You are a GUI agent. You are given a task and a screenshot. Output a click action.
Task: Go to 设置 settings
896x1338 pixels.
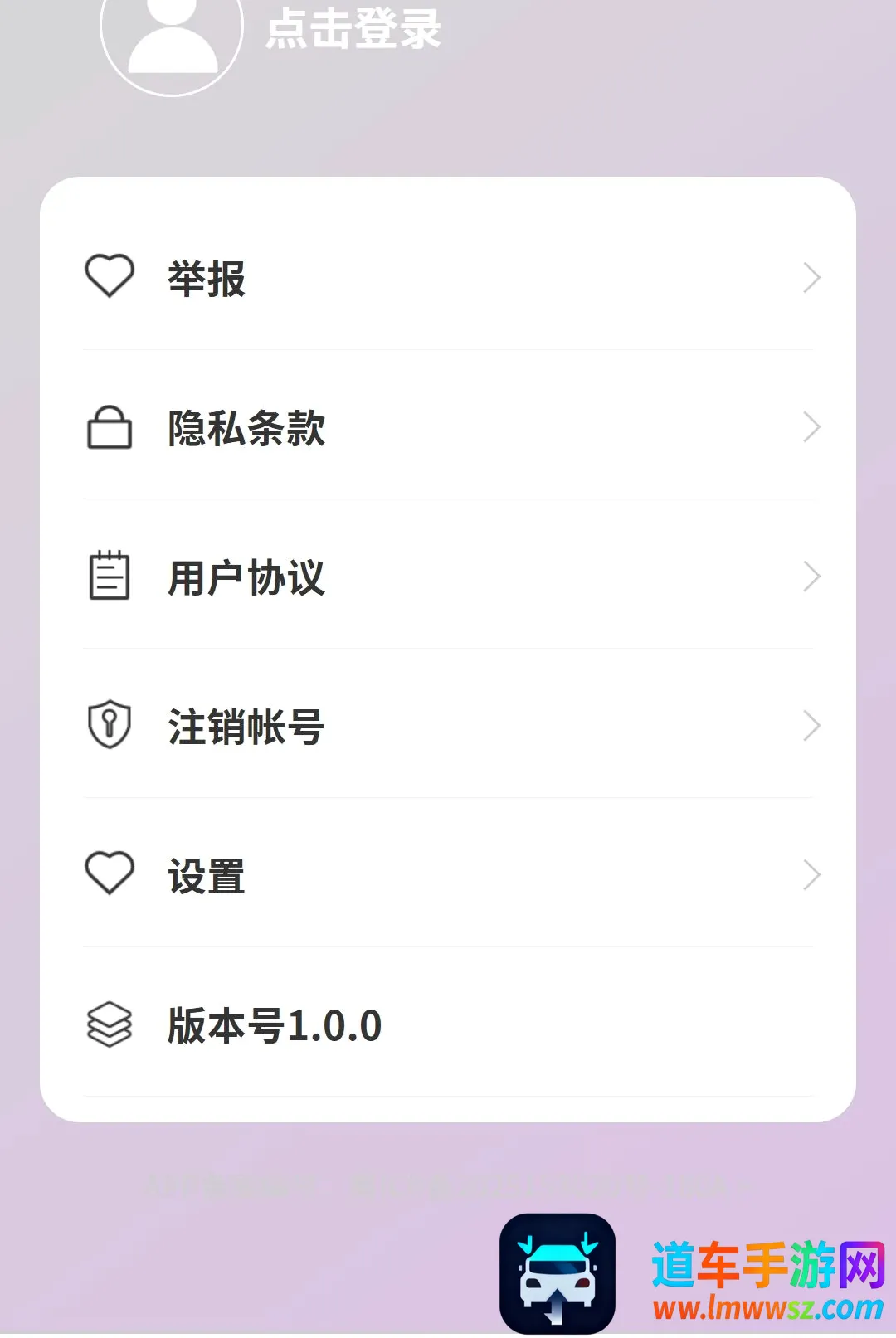(448, 875)
